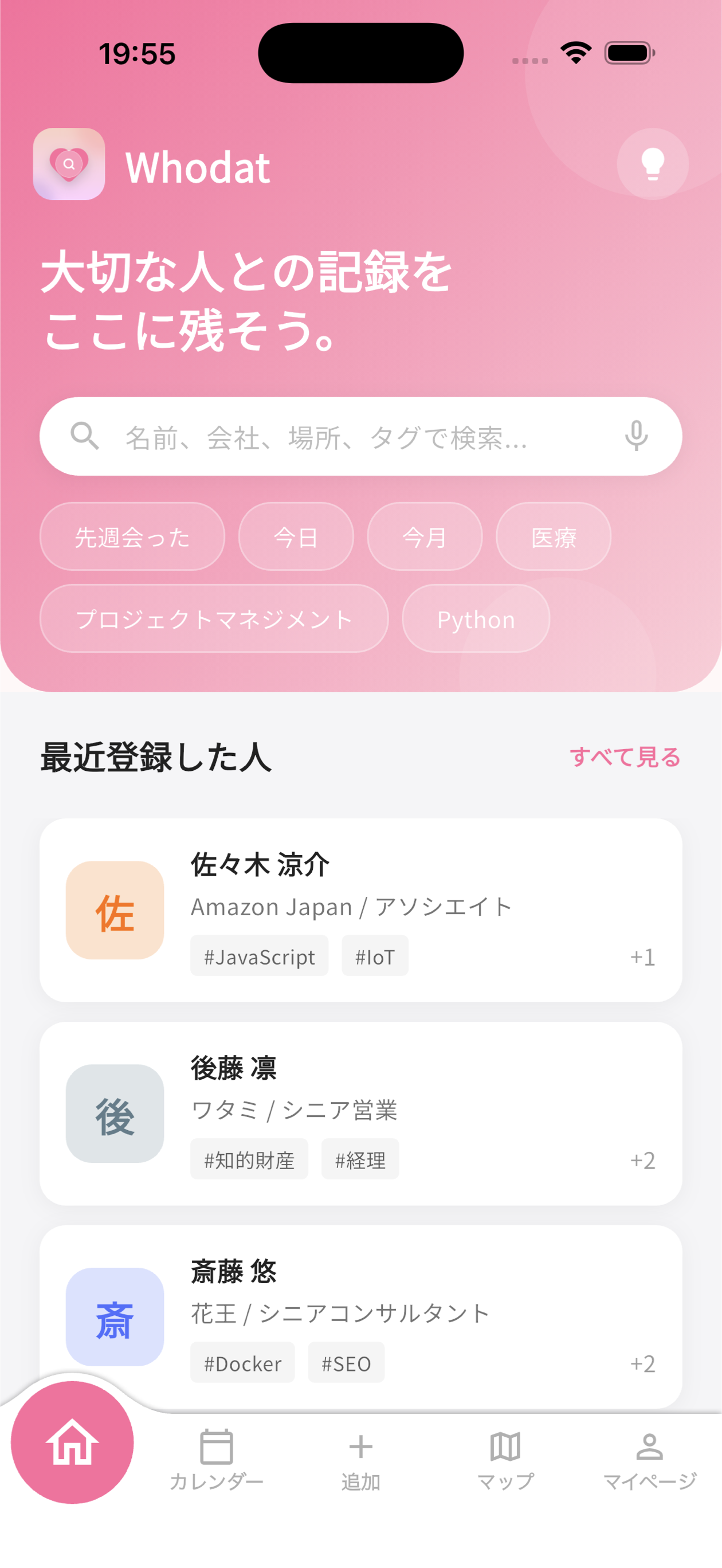The height and width of the screenshot is (1568, 722).
Task: Open the lightbulb tips icon
Action: 652,164
